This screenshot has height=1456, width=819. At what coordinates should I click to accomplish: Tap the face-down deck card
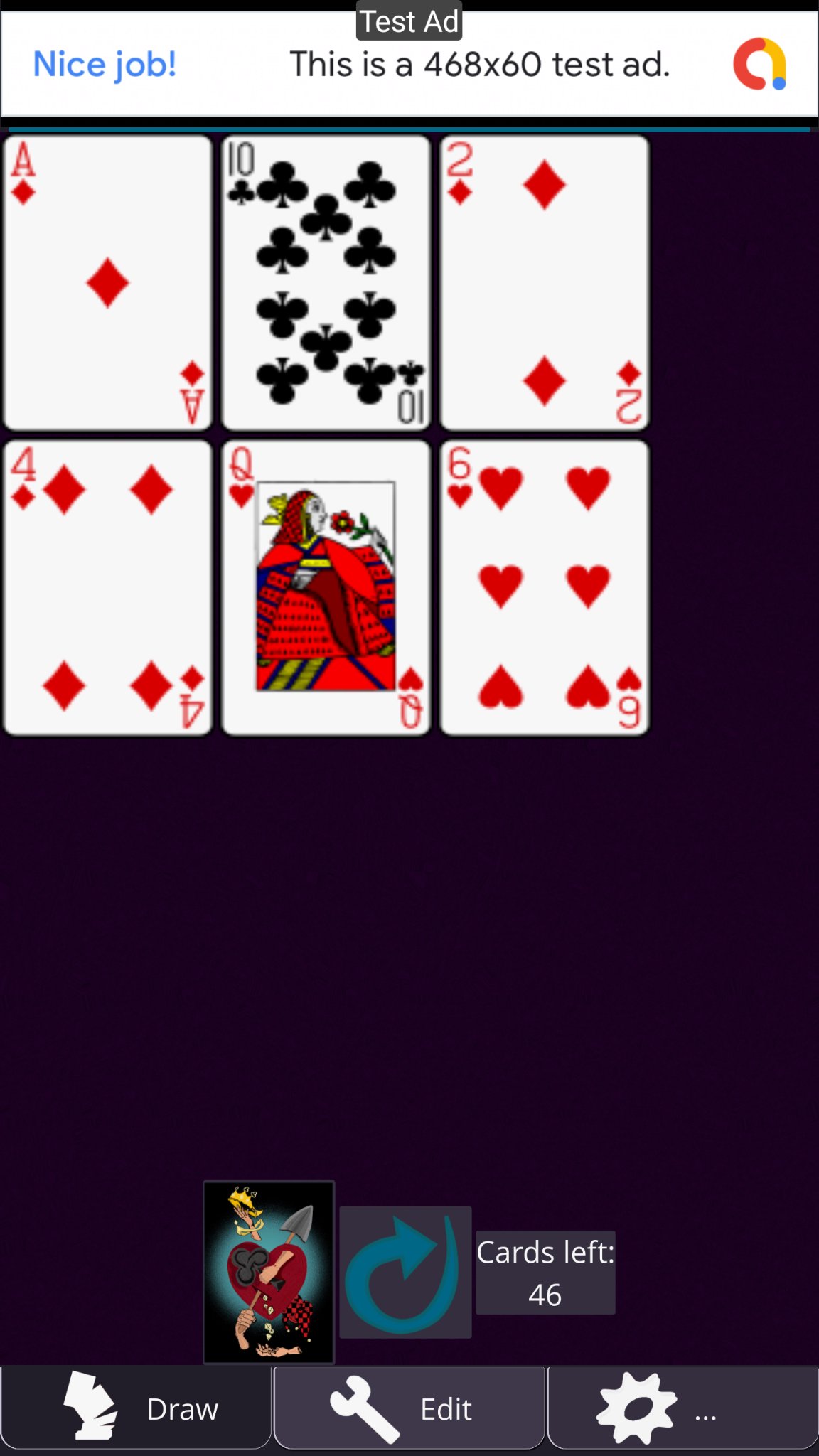pos(269,1272)
